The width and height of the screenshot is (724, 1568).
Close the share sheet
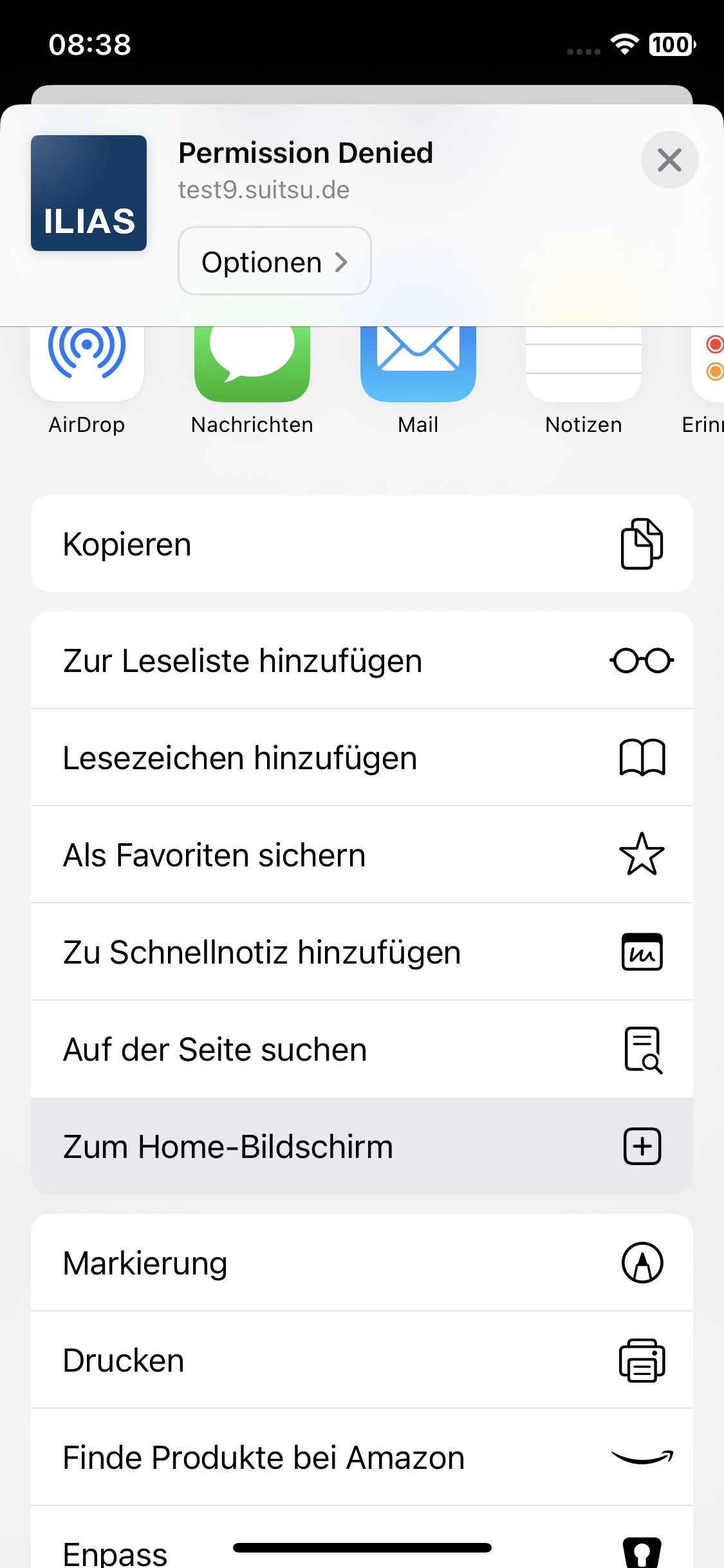tap(669, 160)
